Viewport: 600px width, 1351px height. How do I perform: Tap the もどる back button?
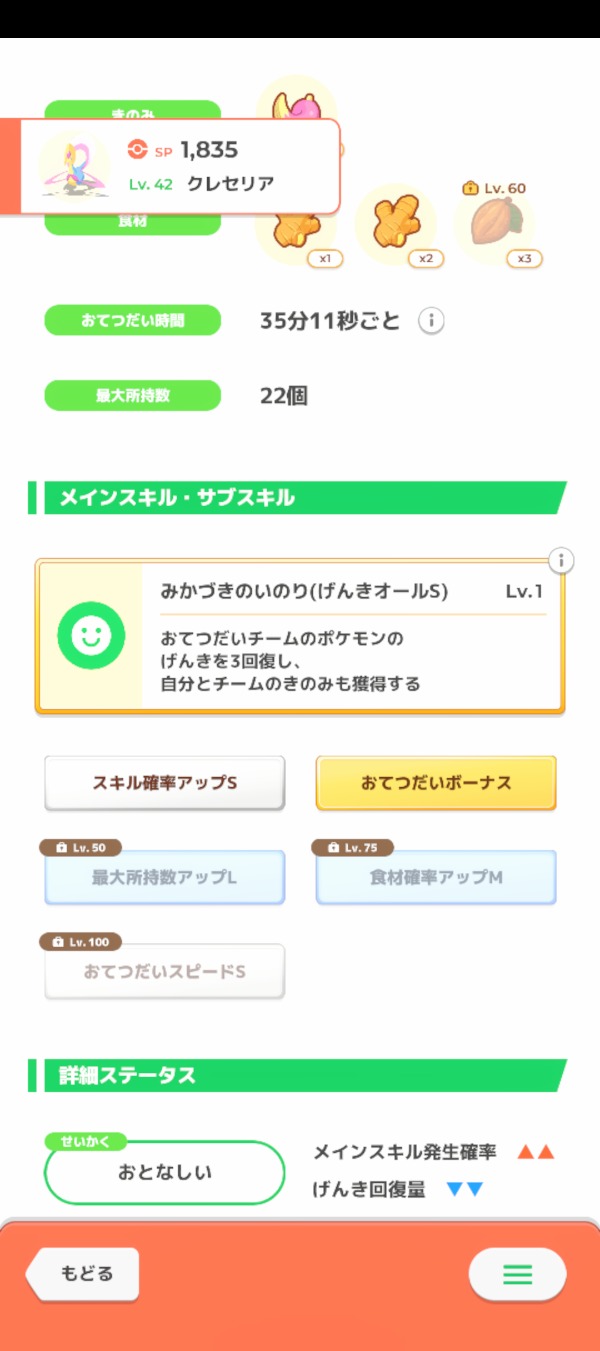84,1274
